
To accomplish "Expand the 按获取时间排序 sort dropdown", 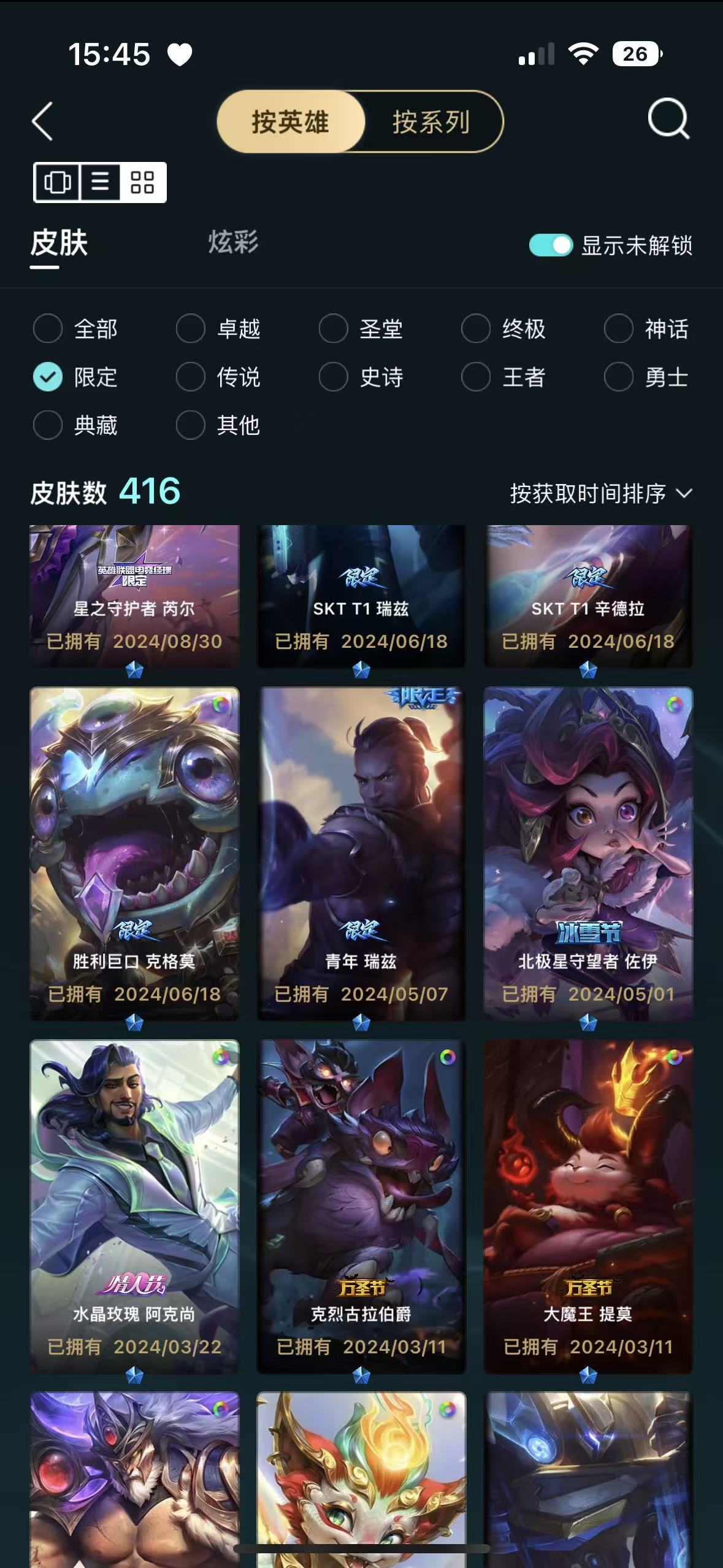I will coord(600,493).
